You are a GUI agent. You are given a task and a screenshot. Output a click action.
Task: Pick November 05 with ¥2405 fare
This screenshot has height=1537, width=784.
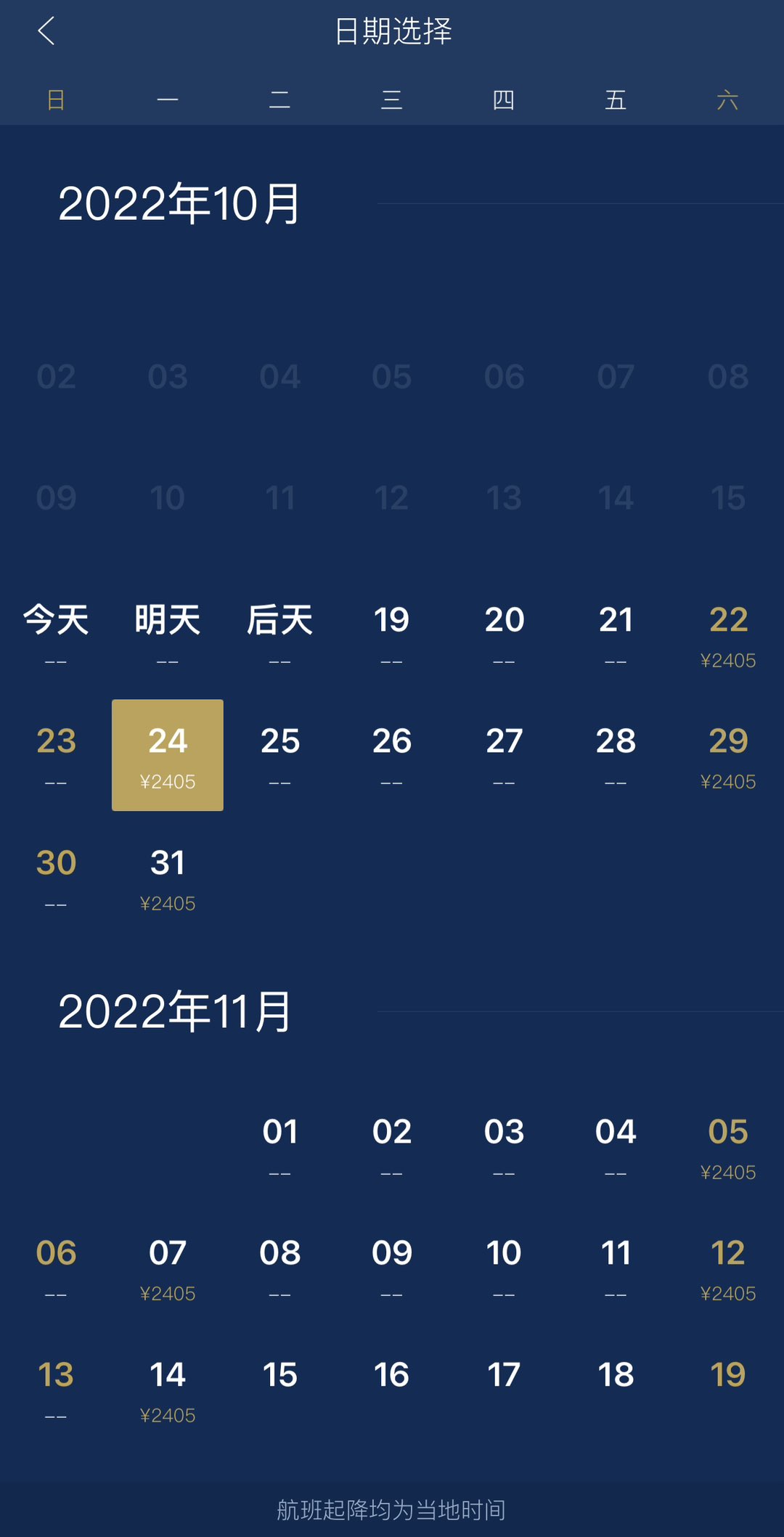[727, 1146]
